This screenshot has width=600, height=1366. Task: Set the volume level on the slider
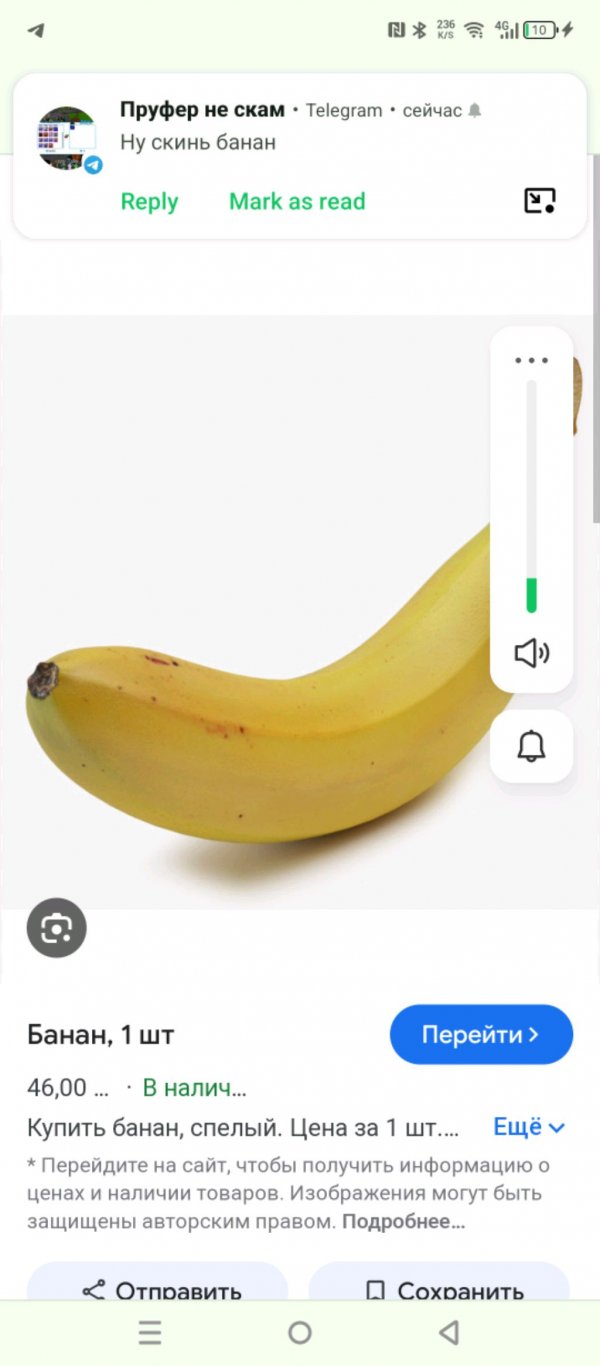pyautogui.click(x=532, y=495)
